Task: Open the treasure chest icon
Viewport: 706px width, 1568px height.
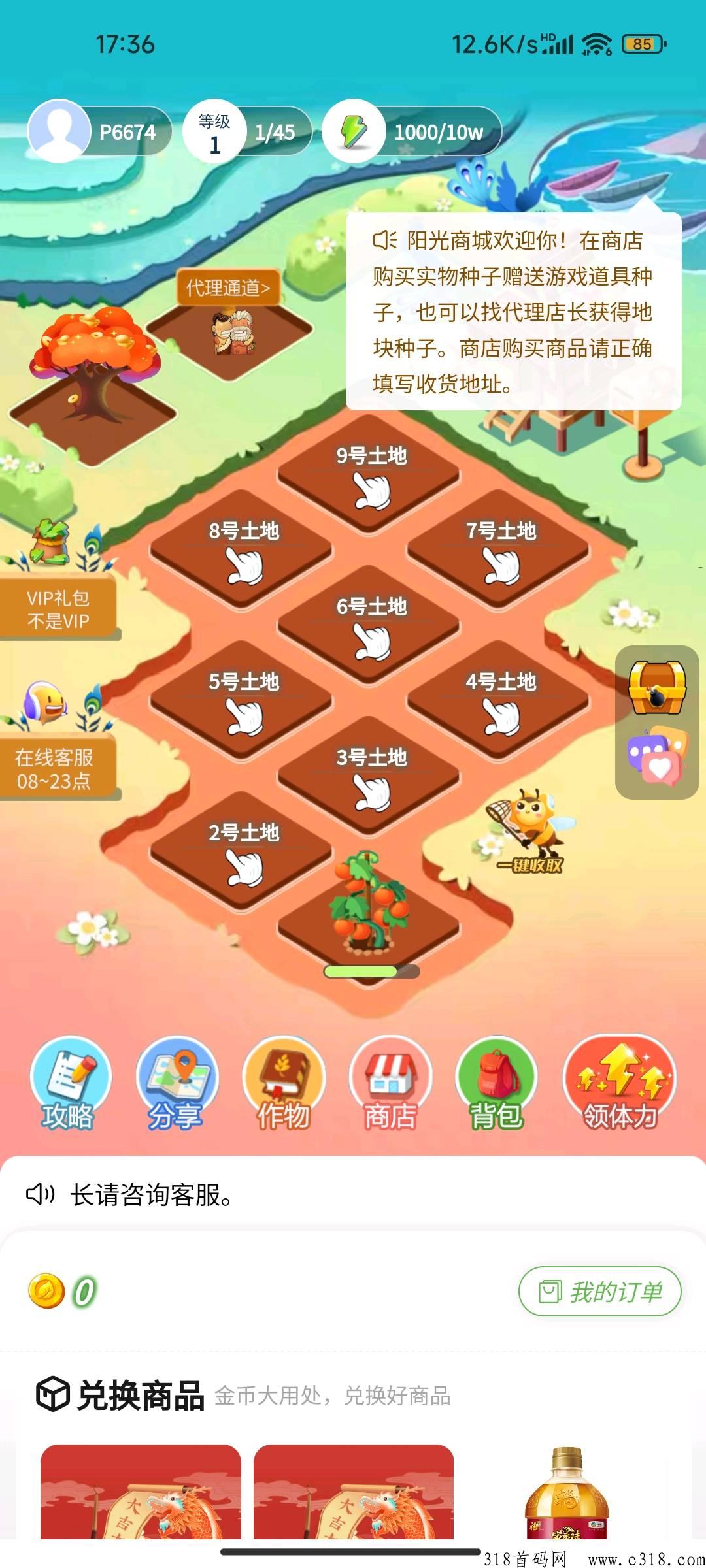Action: [657, 688]
